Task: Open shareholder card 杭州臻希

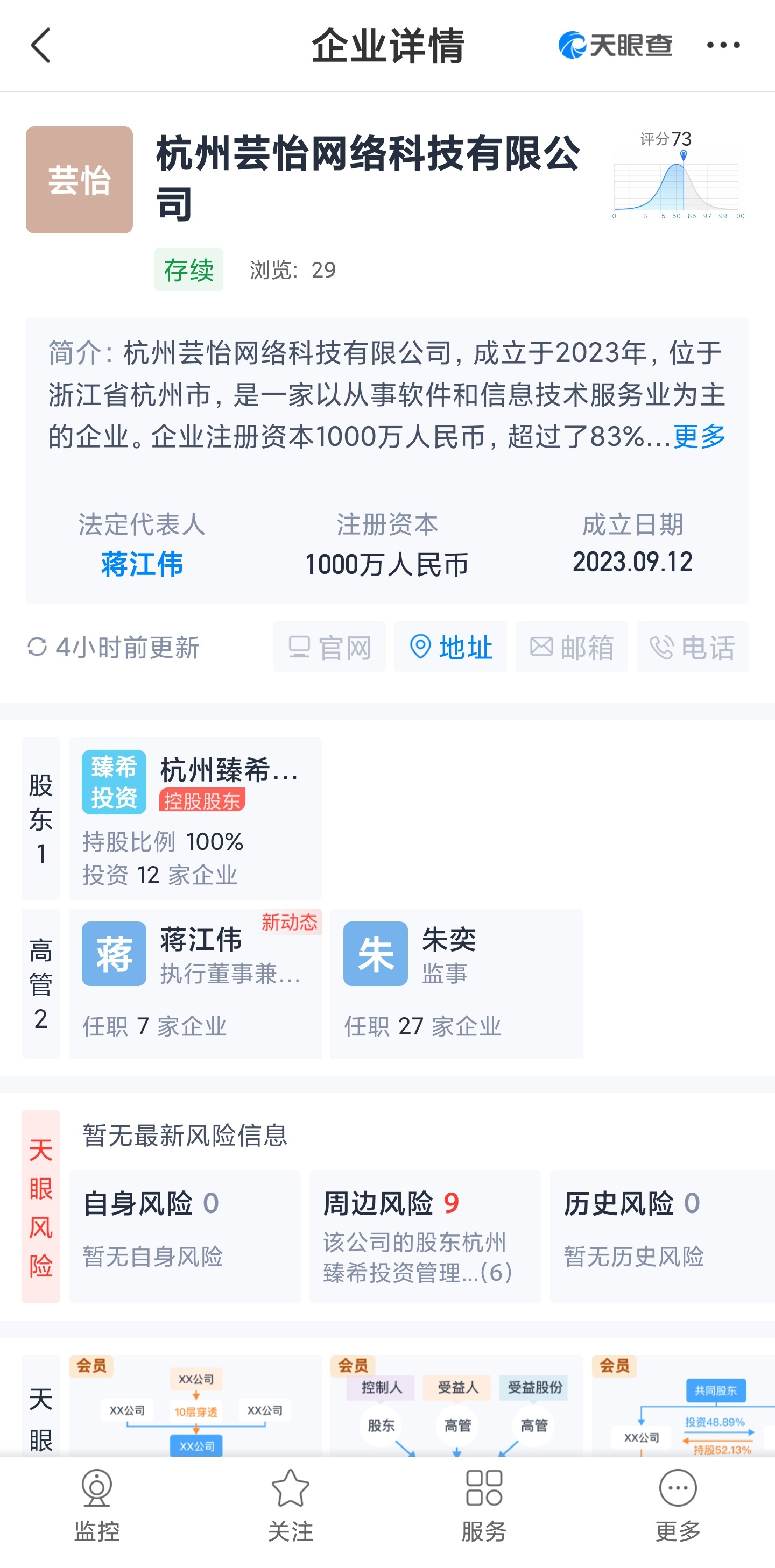Action: point(195,818)
